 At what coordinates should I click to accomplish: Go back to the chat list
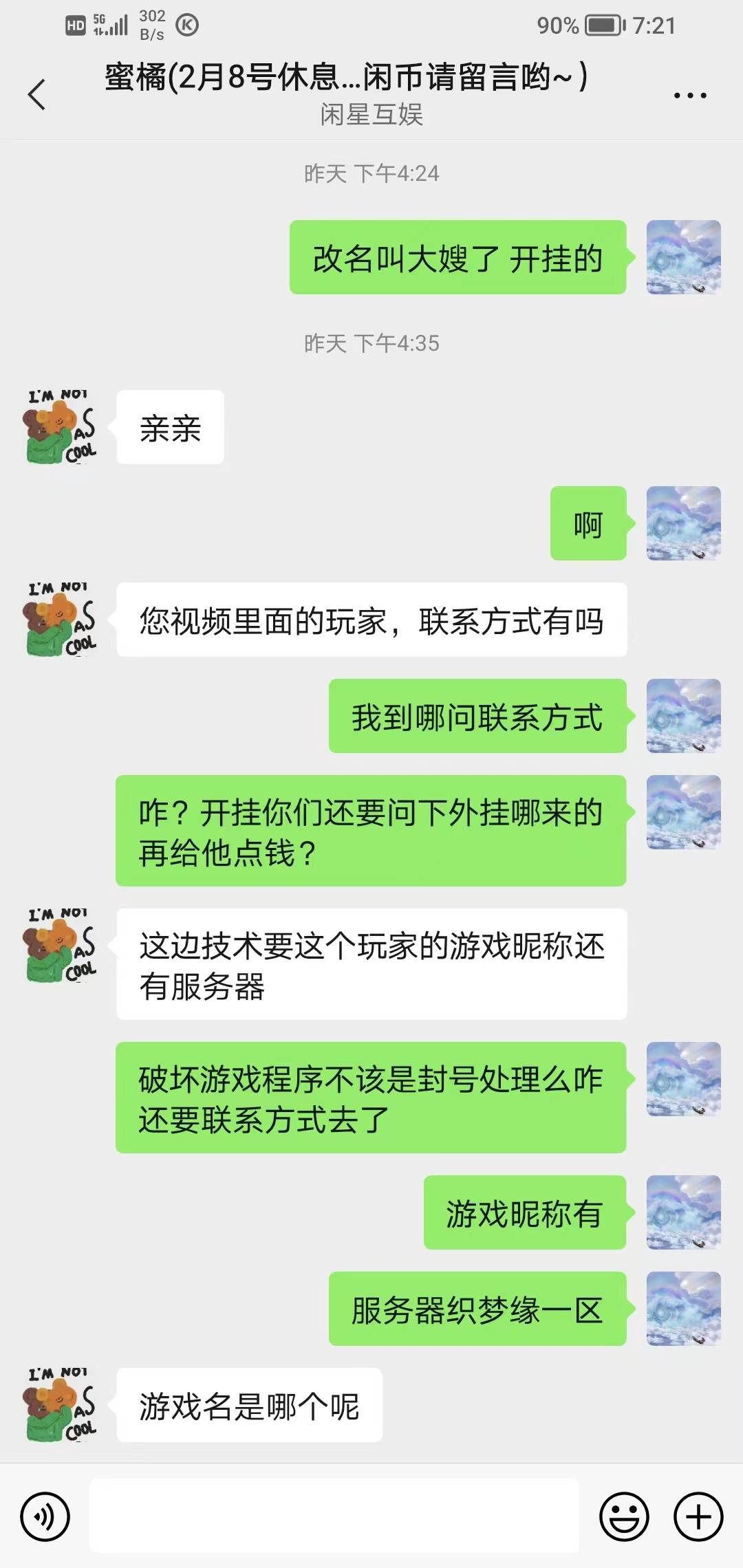coord(37,94)
